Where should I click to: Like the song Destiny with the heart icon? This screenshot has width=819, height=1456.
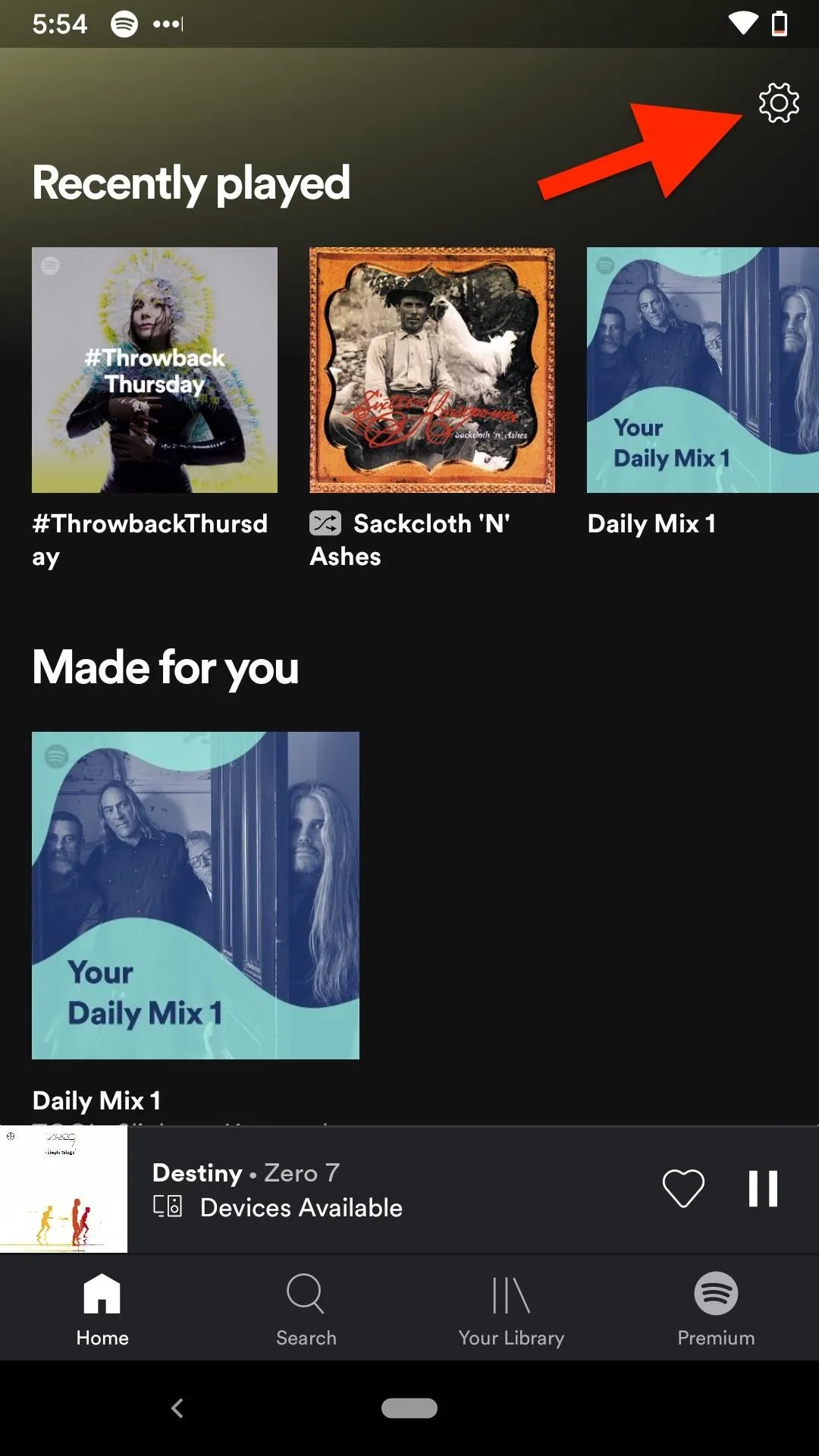click(x=683, y=1188)
